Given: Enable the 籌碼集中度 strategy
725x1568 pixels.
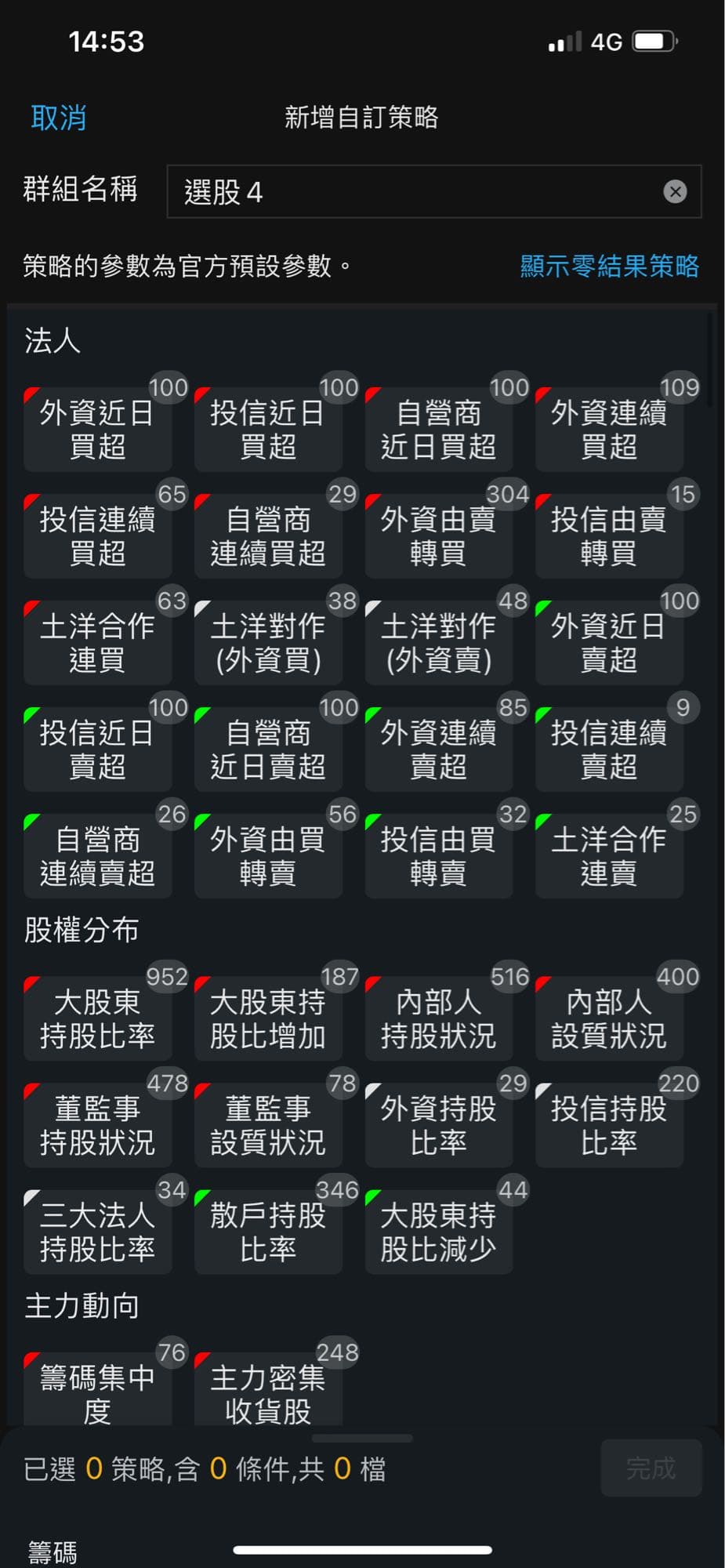Looking at the screenshot, I should [x=97, y=1394].
